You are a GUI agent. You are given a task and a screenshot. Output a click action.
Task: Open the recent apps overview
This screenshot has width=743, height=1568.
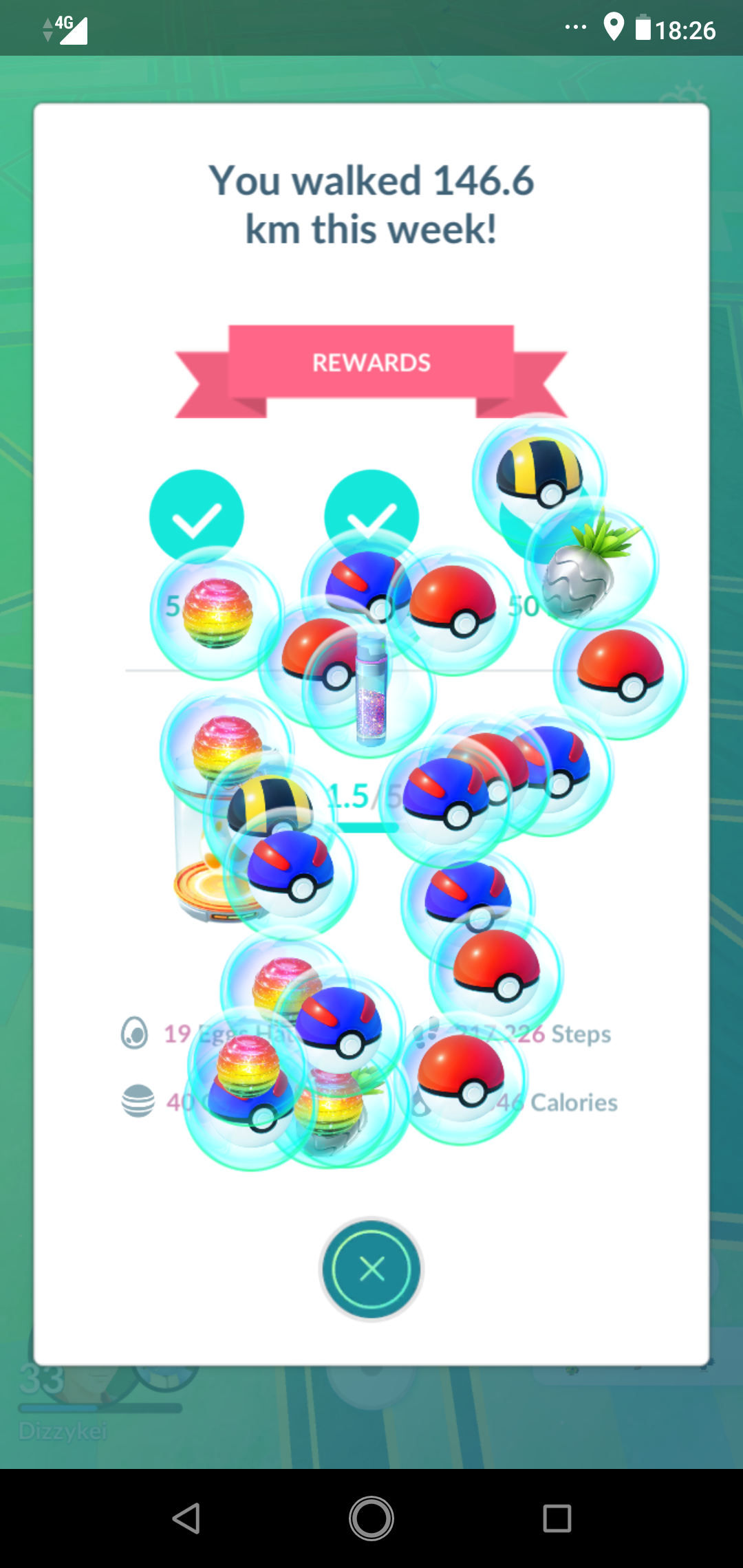[x=557, y=1518]
